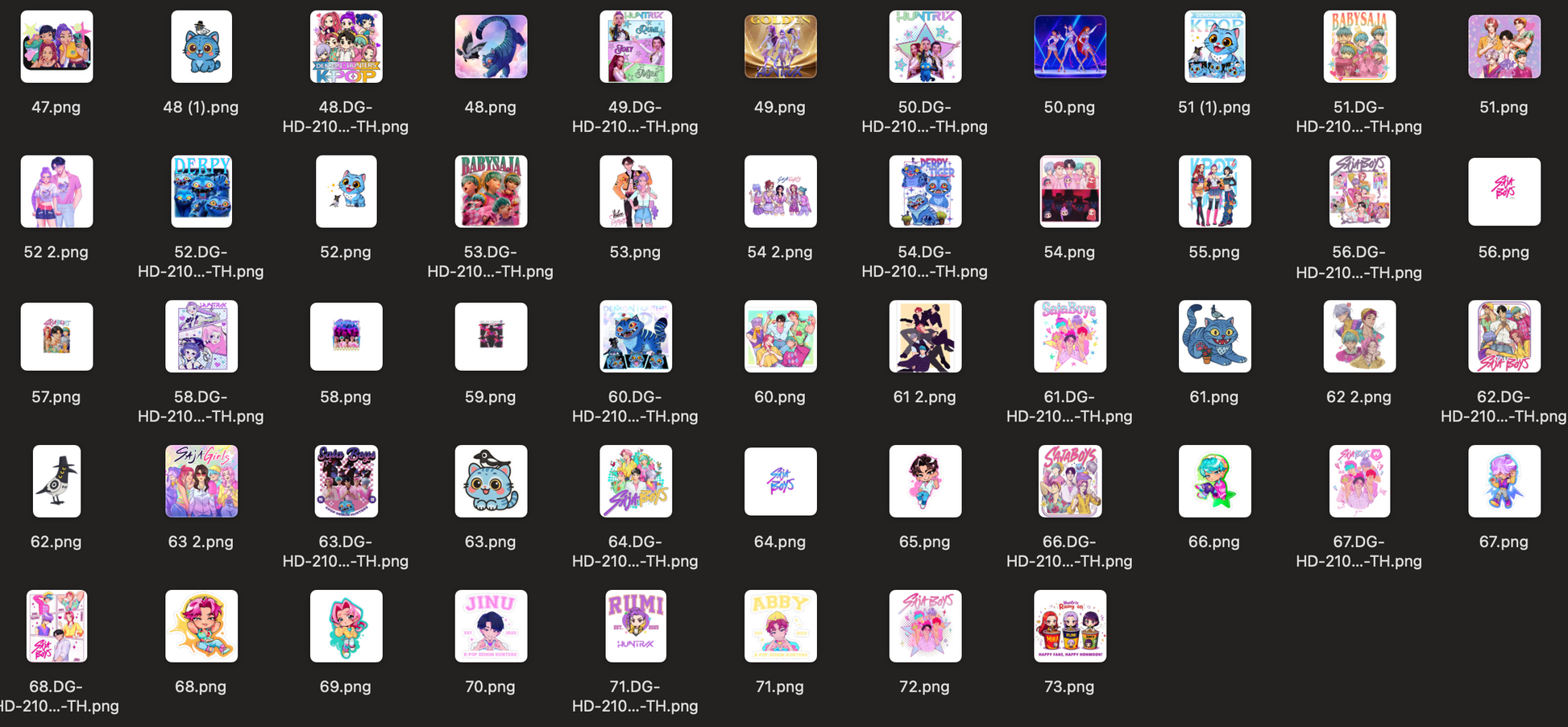
Task: Tap the file 55.png
Action: tap(1214, 192)
